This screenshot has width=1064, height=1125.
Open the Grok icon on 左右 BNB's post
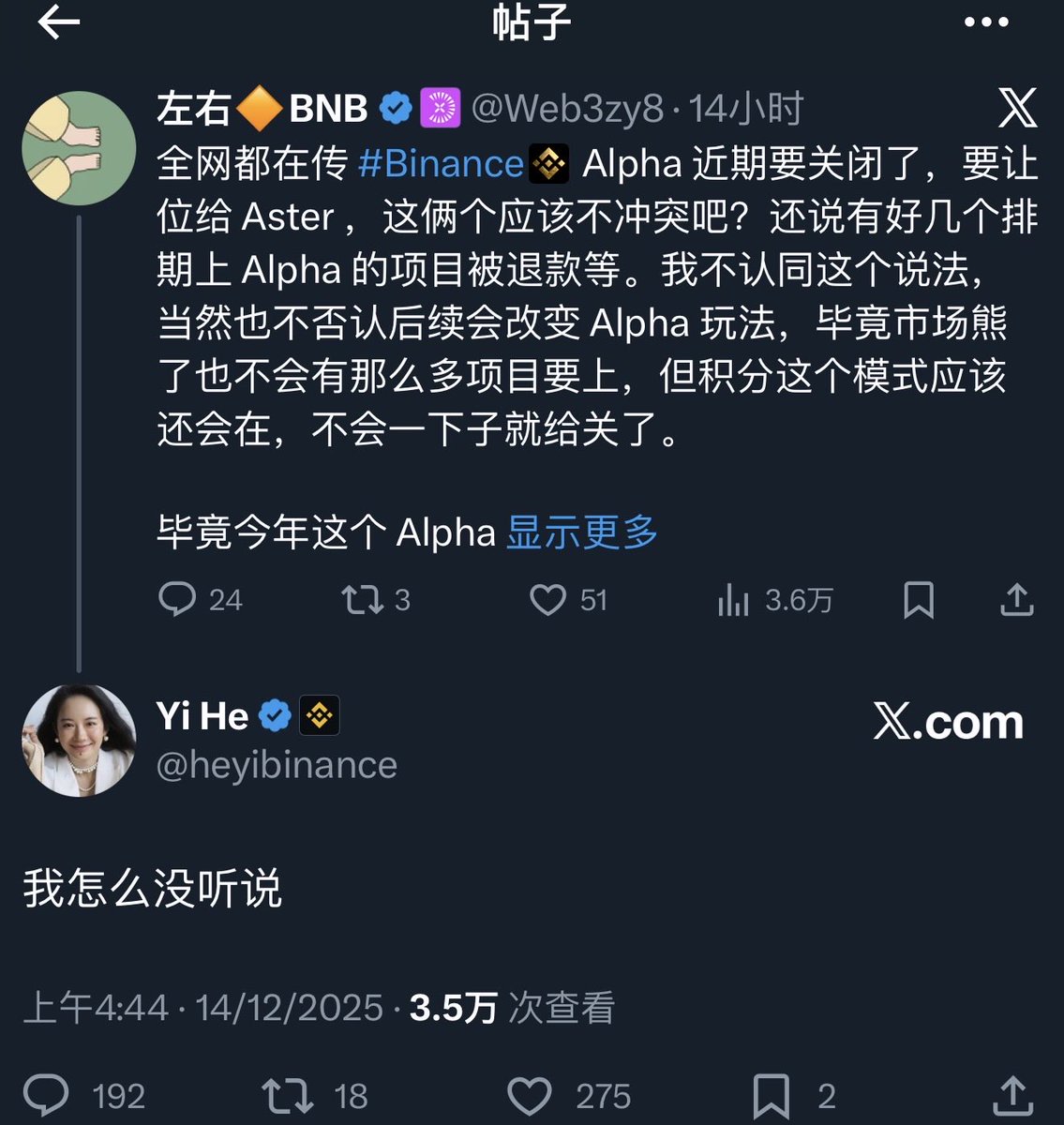[x=1017, y=109]
